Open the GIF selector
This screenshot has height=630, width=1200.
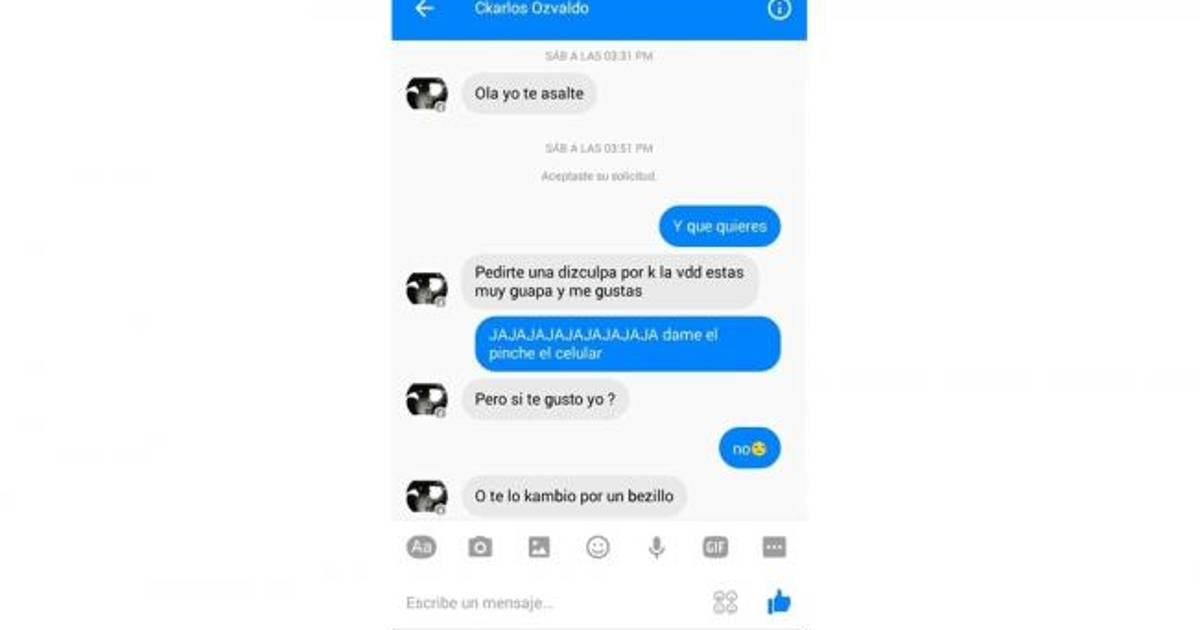point(715,547)
